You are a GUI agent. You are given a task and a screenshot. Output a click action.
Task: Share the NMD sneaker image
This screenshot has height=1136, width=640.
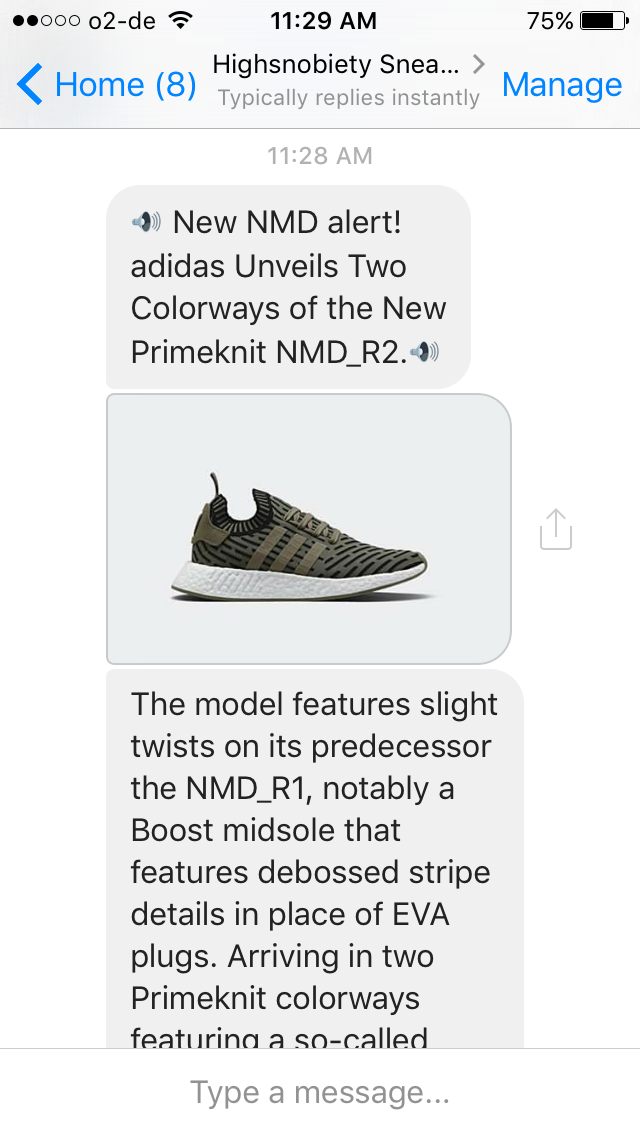click(555, 529)
